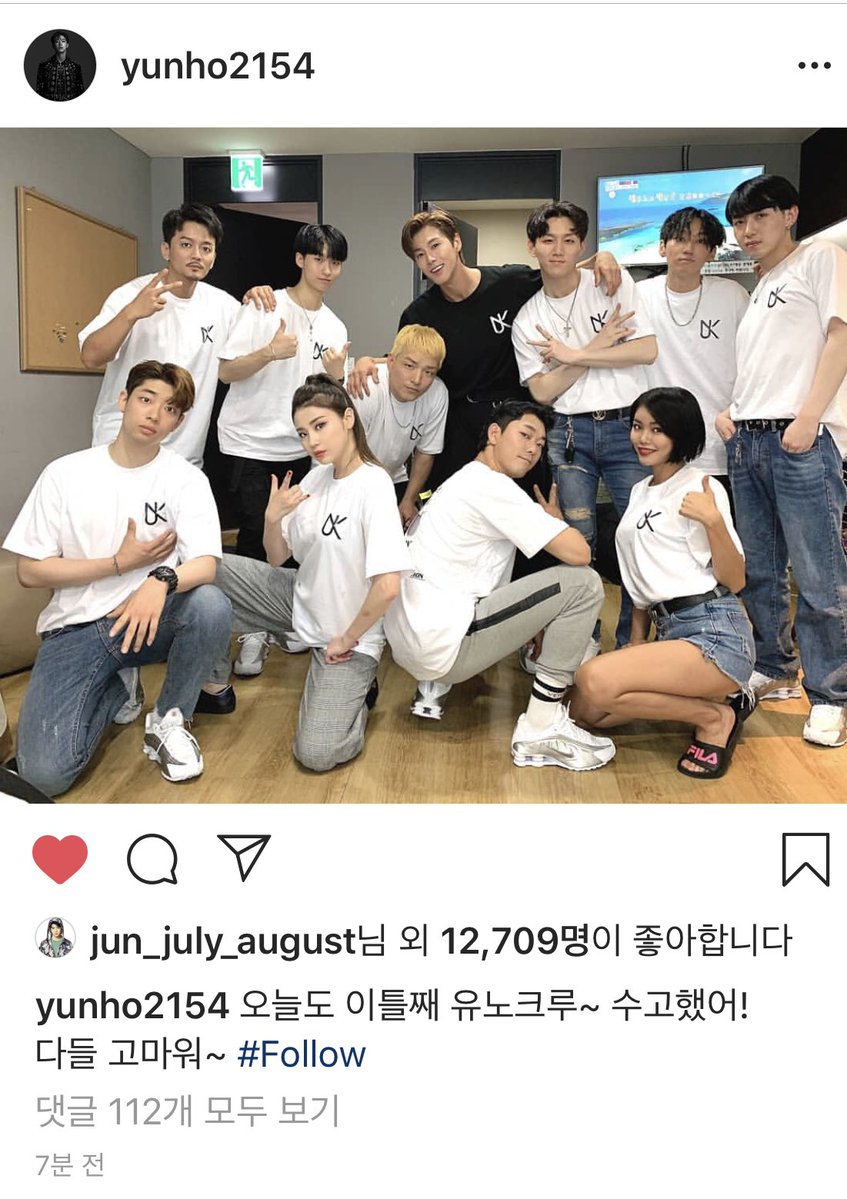
Task: Open the jun_july_august liker profile
Action: click(x=222, y=941)
